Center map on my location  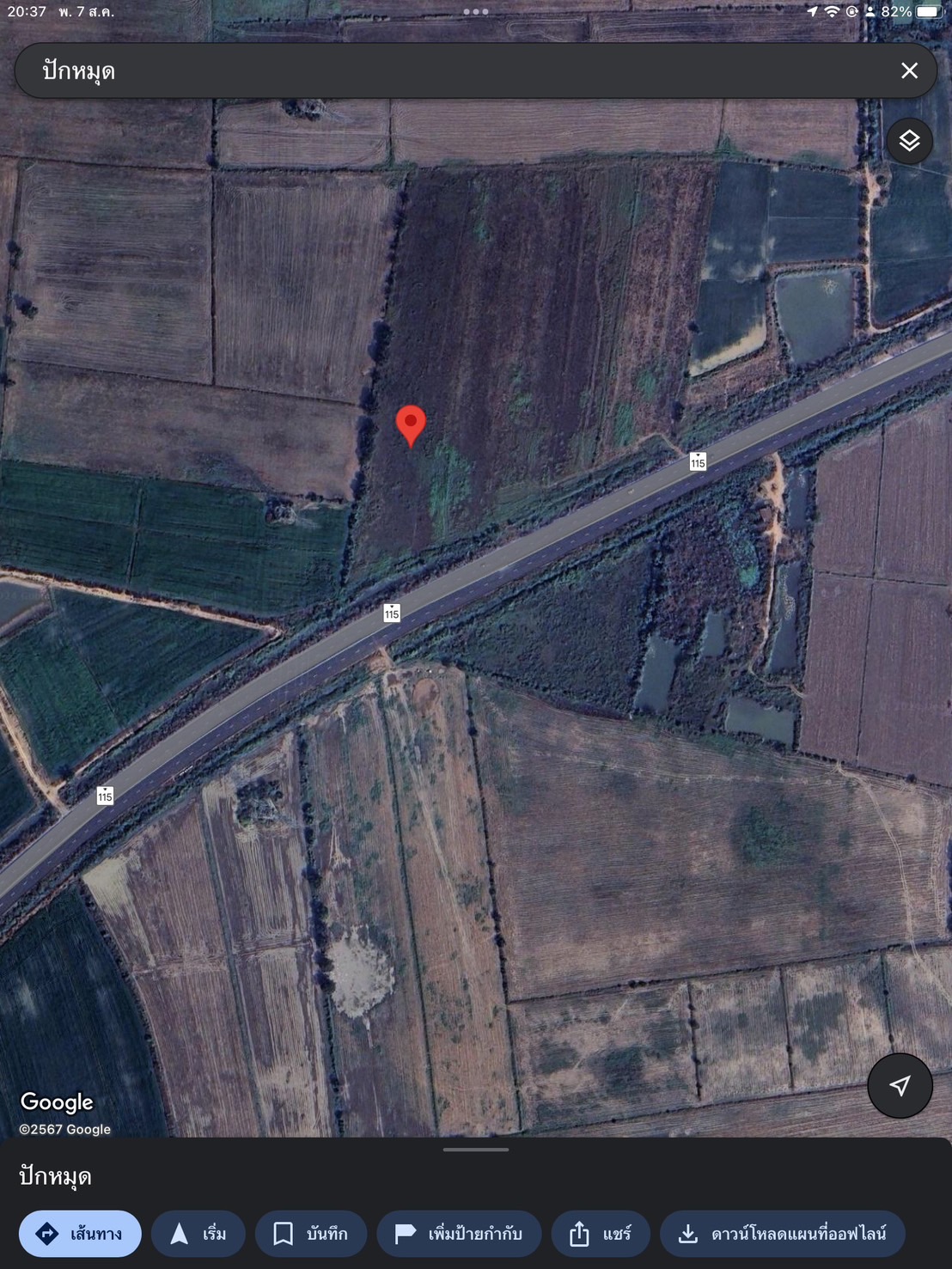900,1085
